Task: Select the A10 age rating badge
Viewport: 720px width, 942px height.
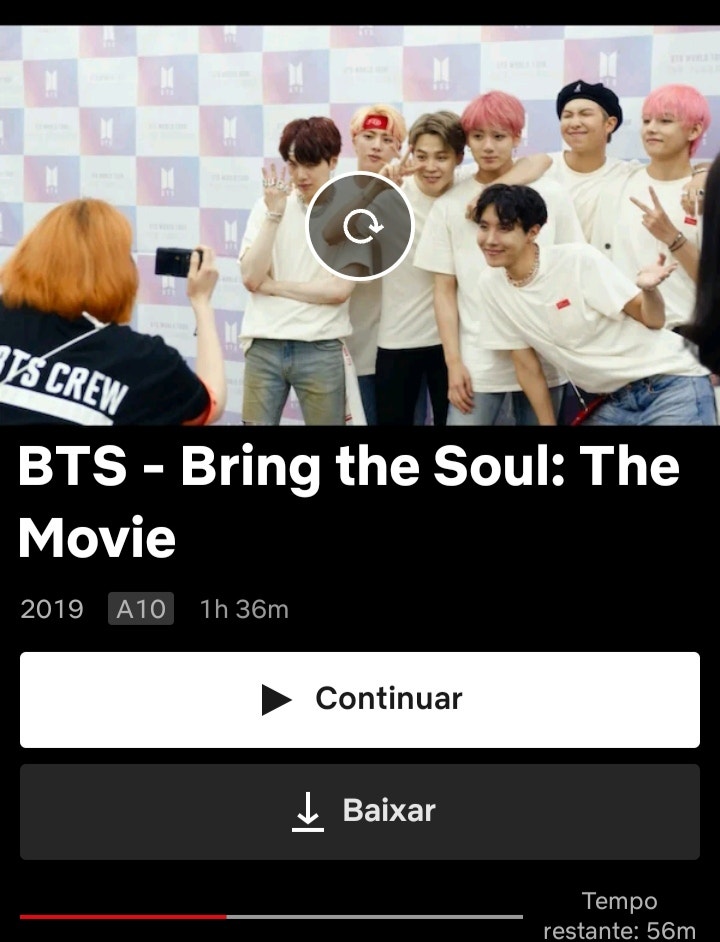Action: [x=142, y=608]
